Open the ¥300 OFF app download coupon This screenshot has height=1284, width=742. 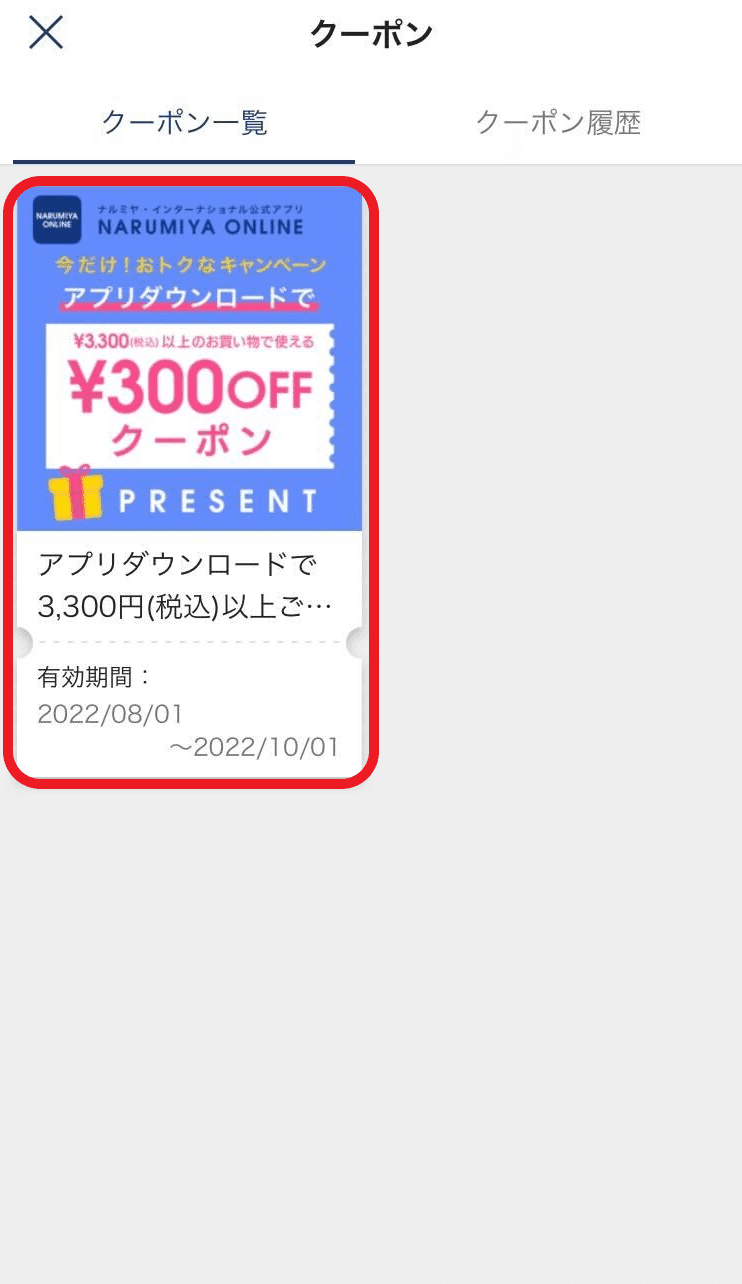190,482
